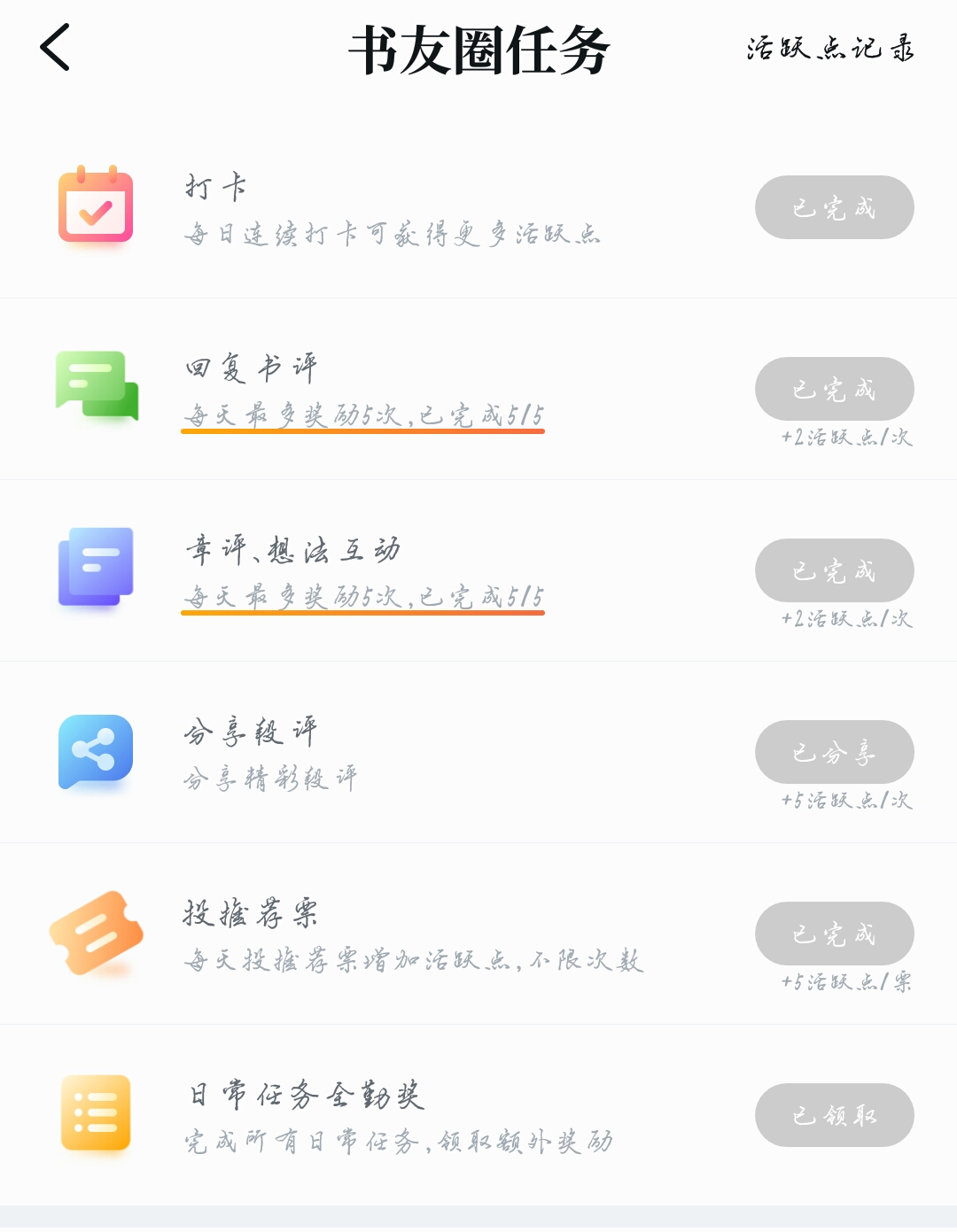Image resolution: width=957 pixels, height=1232 pixels.
Task: Tap 已完成 button for 打卡 task
Action: click(x=834, y=207)
